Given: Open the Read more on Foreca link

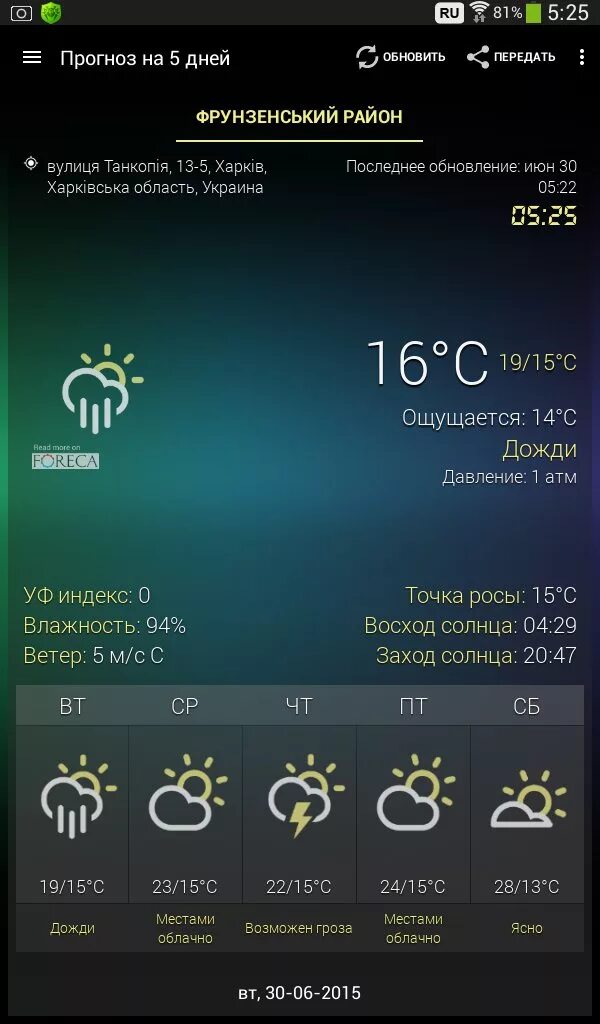Looking at the screenshot, I should pyautogui.click(x=65, y=456).
